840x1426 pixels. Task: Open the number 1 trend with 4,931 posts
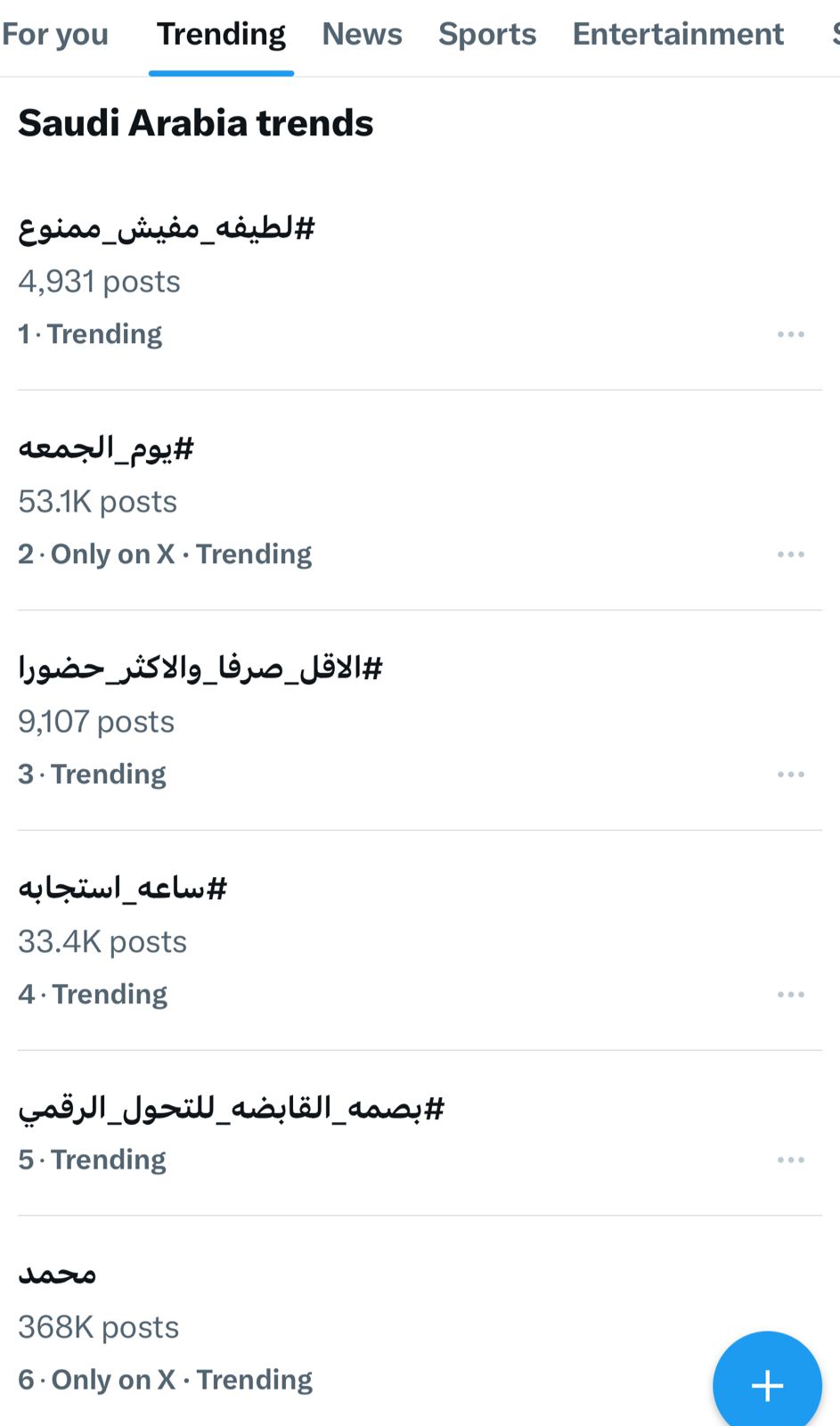point(167,229)
